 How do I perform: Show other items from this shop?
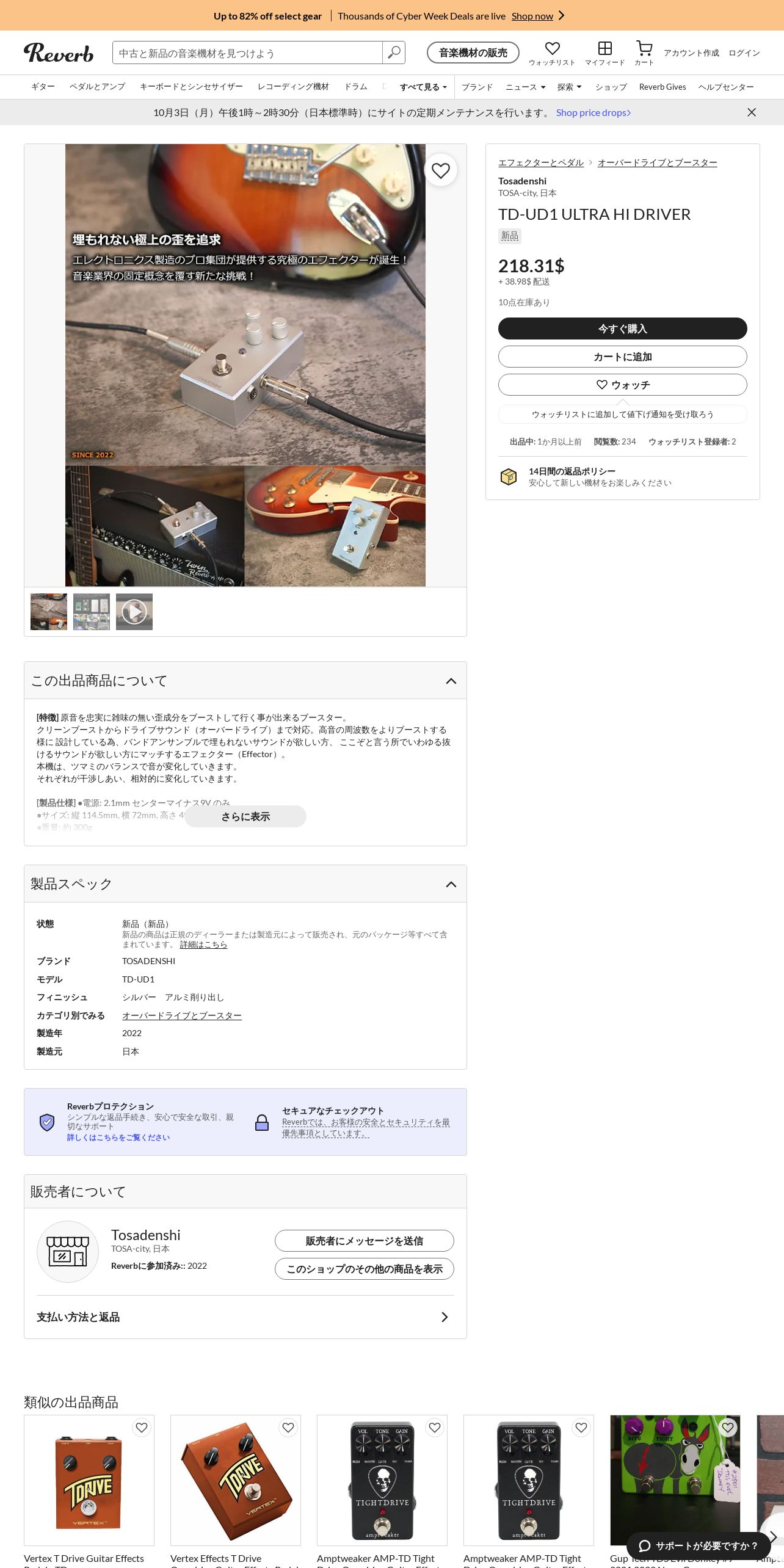point(364,1269)
